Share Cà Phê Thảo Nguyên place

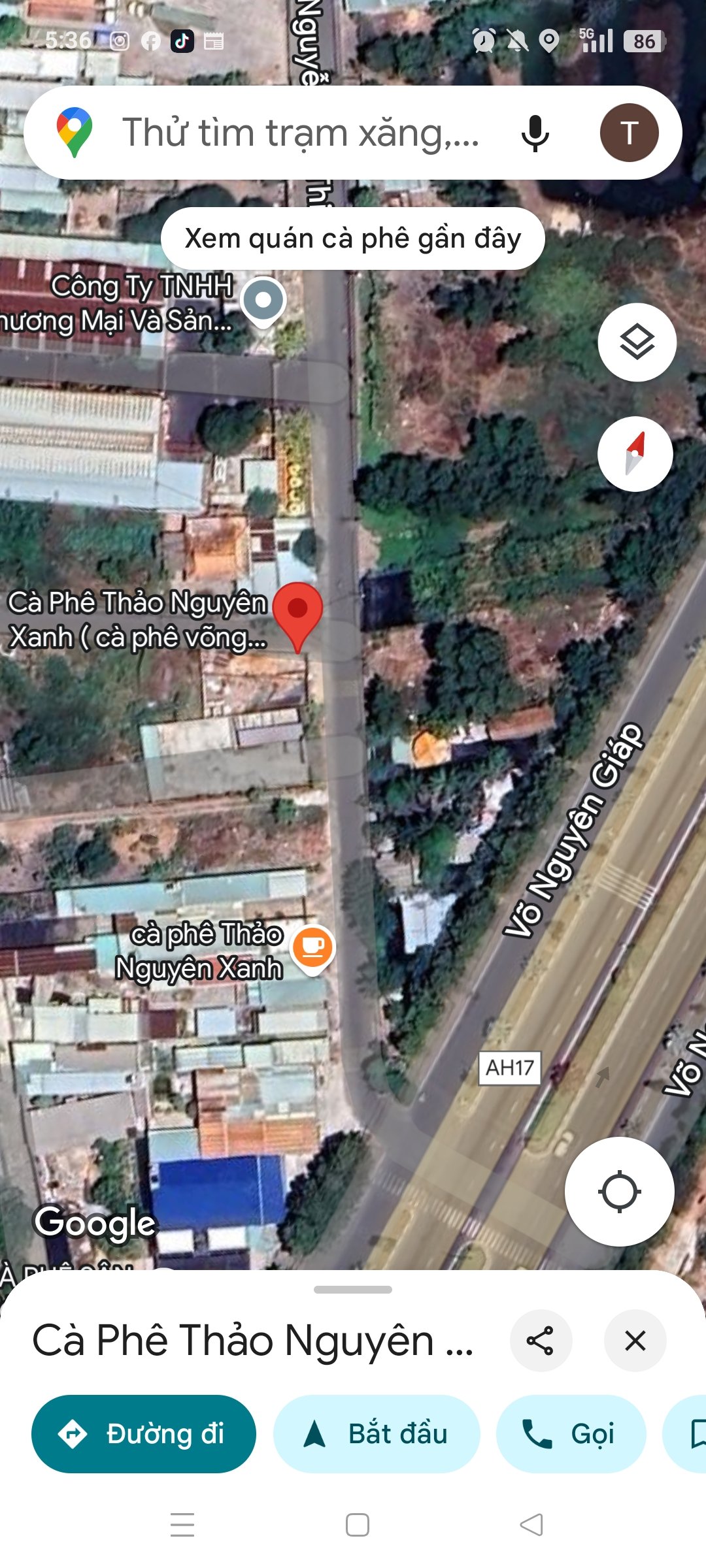[x=541, y=1340]
